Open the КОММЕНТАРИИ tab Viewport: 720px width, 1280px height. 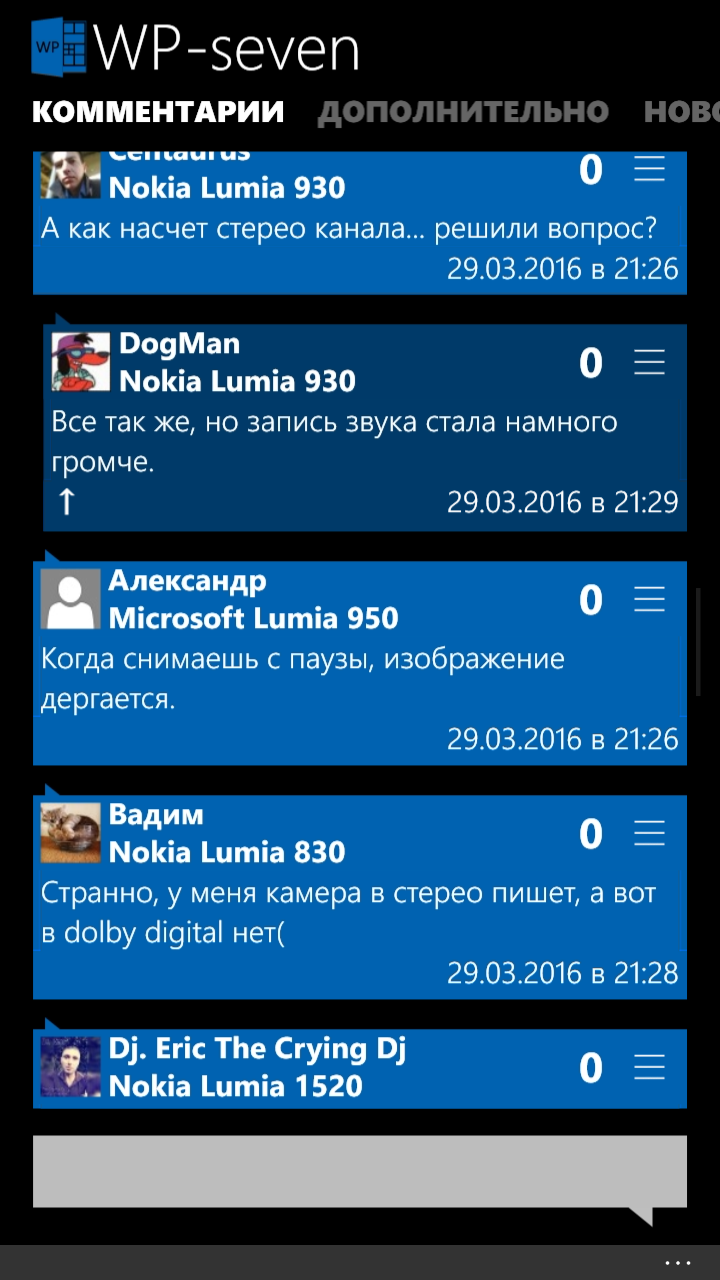(158, 111)
